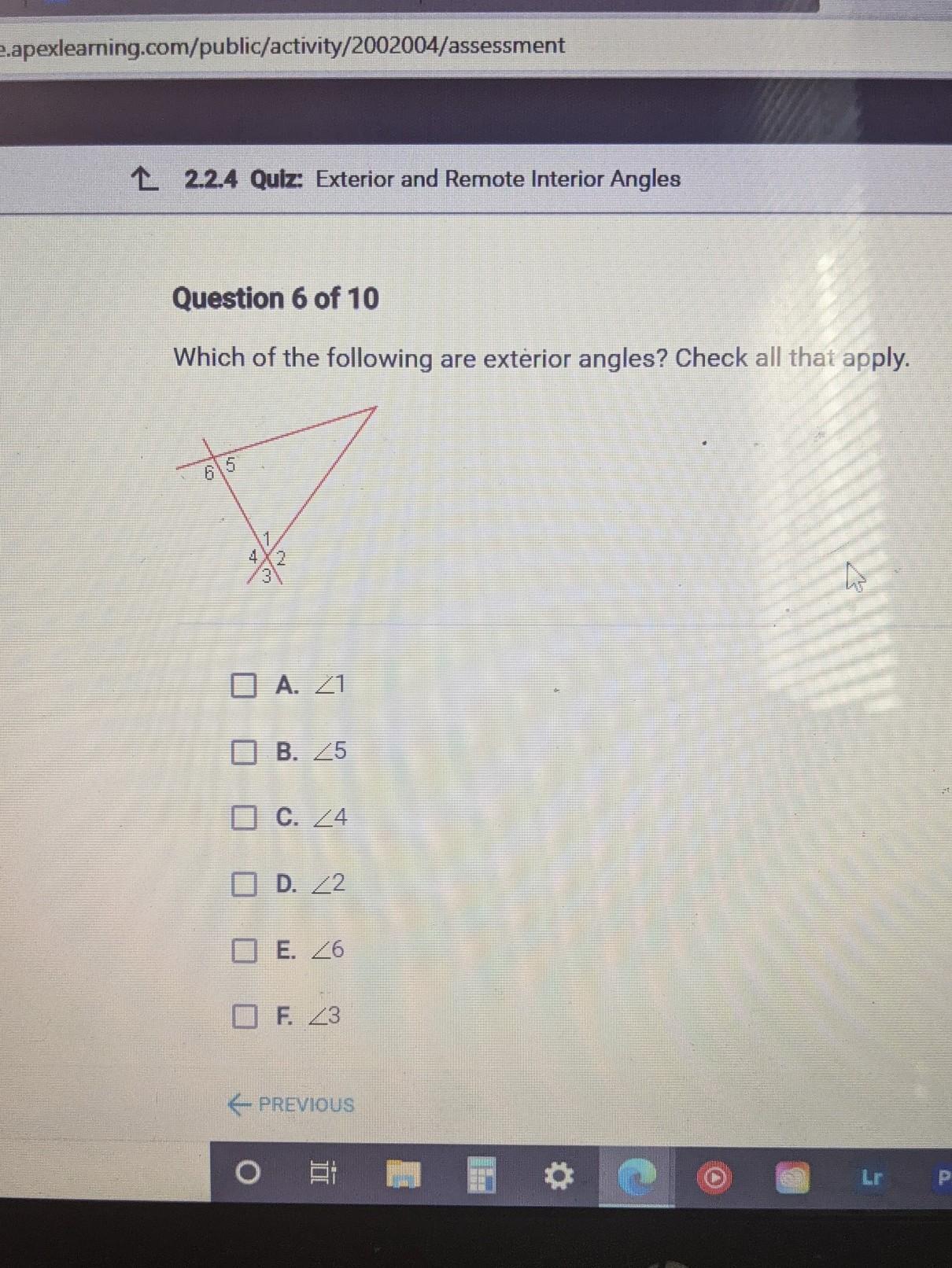Open Task View from the taskbar
952x1268 pixels.
click(322, 1174)
